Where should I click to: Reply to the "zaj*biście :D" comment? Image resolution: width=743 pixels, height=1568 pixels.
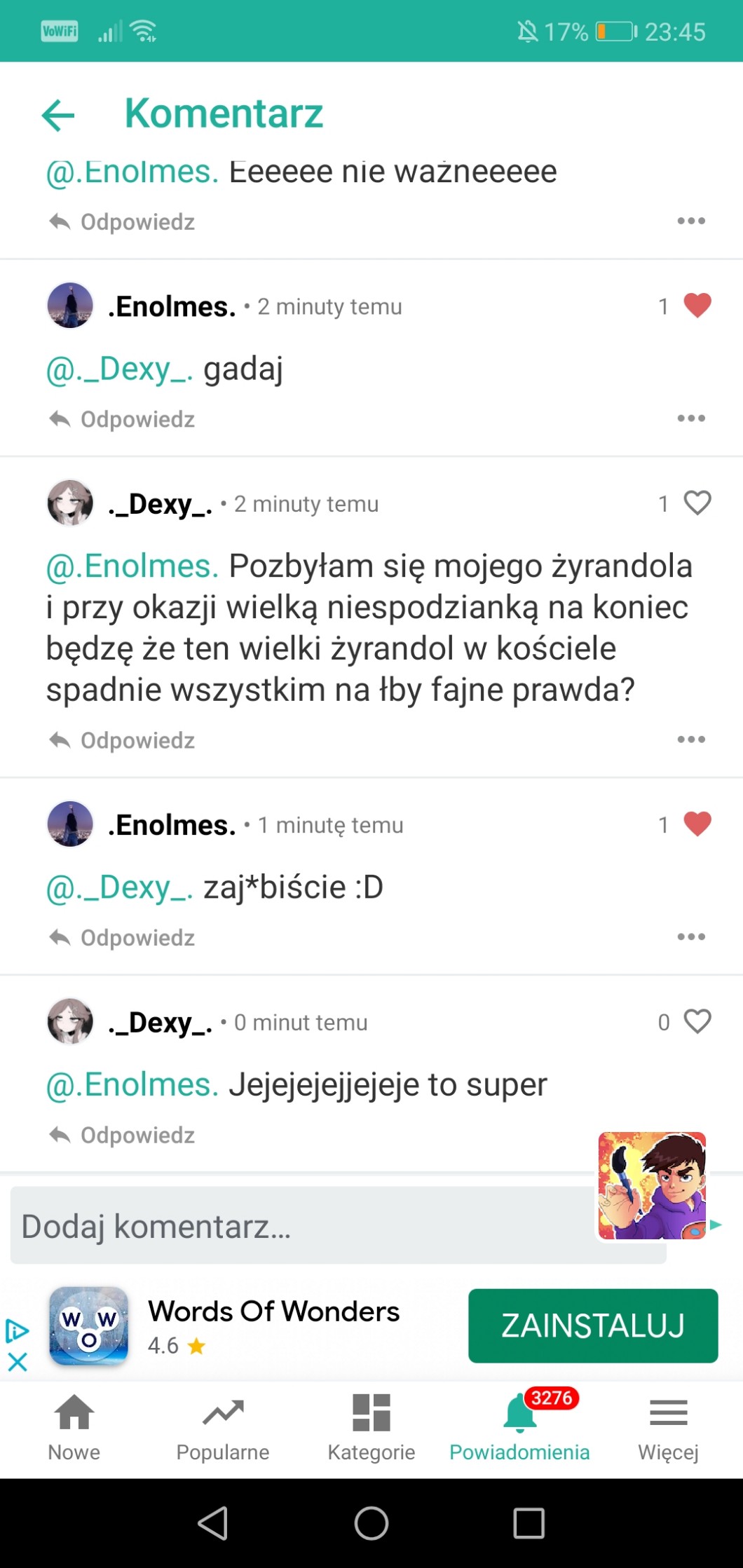(x=123, y=938)
